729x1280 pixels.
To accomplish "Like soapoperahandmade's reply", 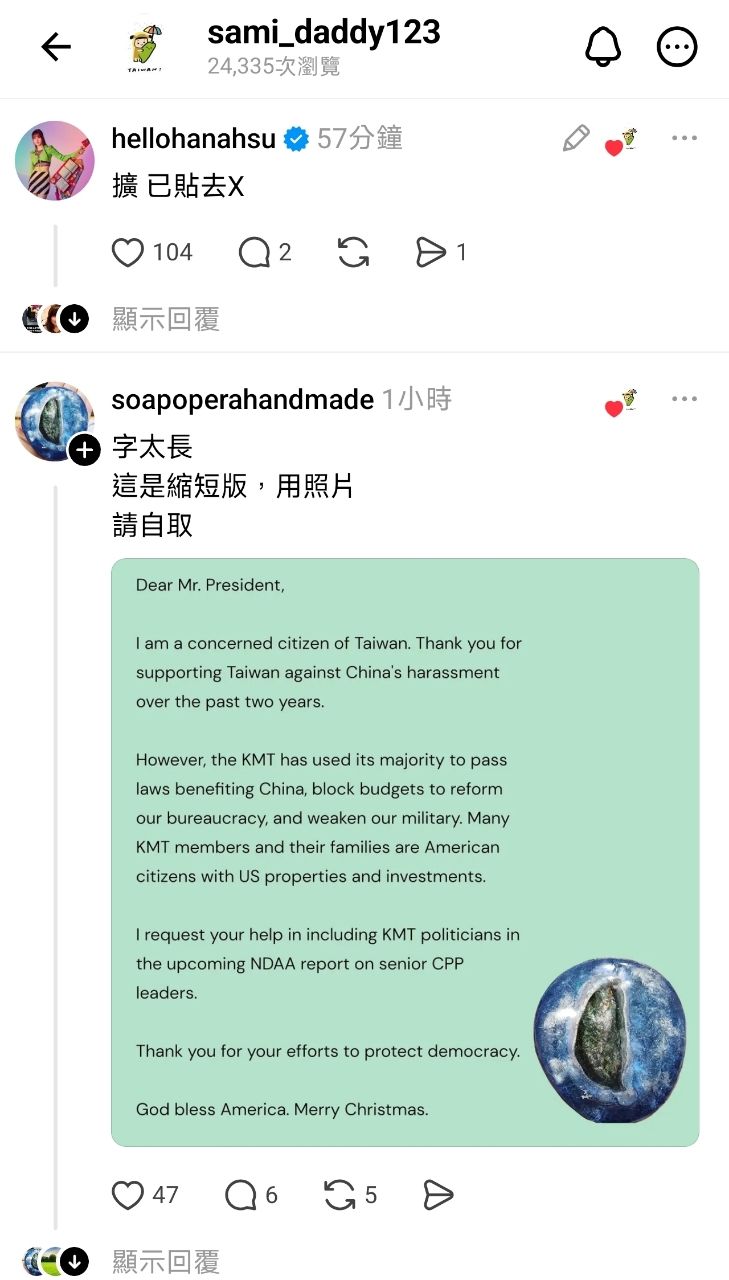I will (x=128, y=1194).
